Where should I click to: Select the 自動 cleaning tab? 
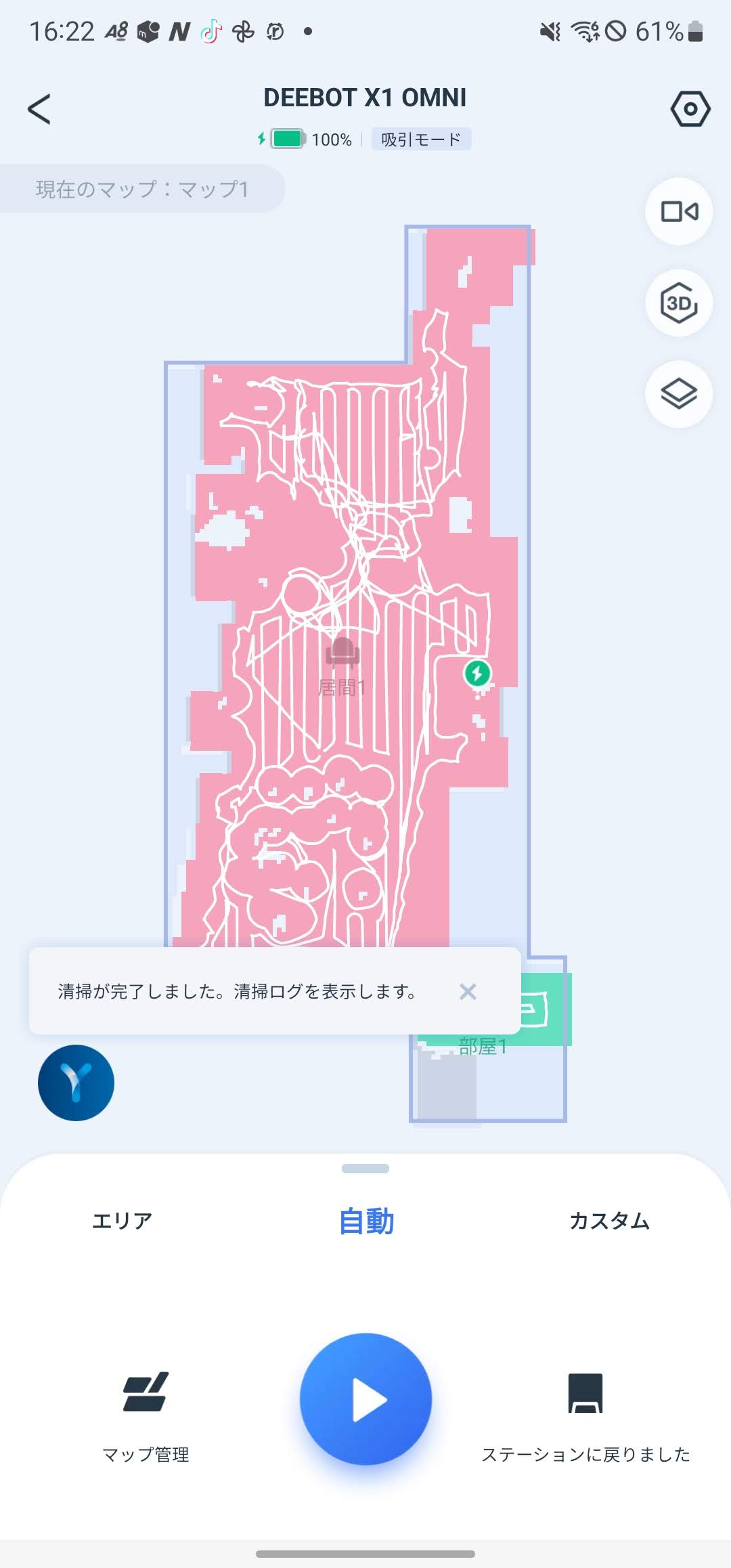pyautogui.click(x=366, y=1221)
